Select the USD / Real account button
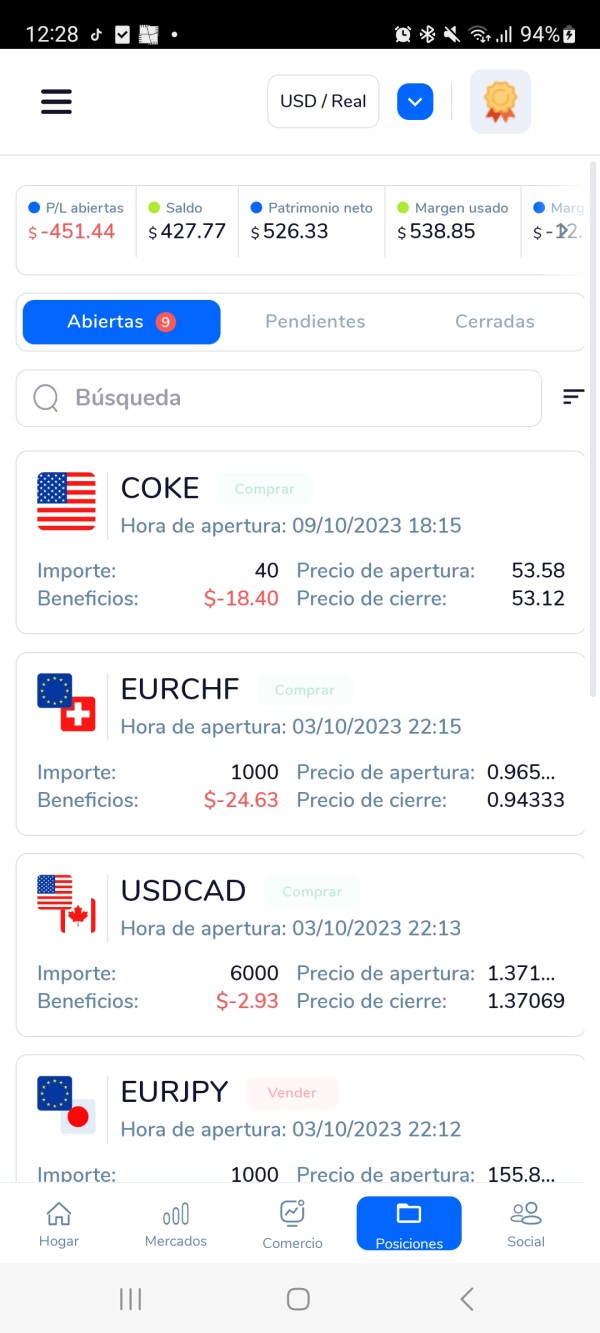Image resolution: width=600 pixels, height=1333 pixels. click(x=323, y=101)
